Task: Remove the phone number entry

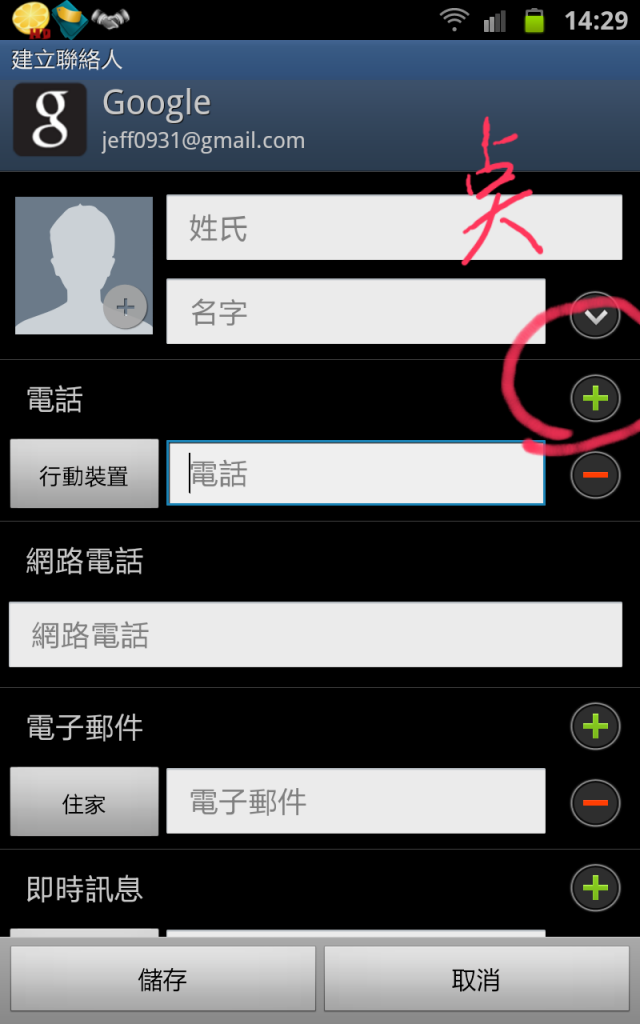Action: click(x=595, y=474)
